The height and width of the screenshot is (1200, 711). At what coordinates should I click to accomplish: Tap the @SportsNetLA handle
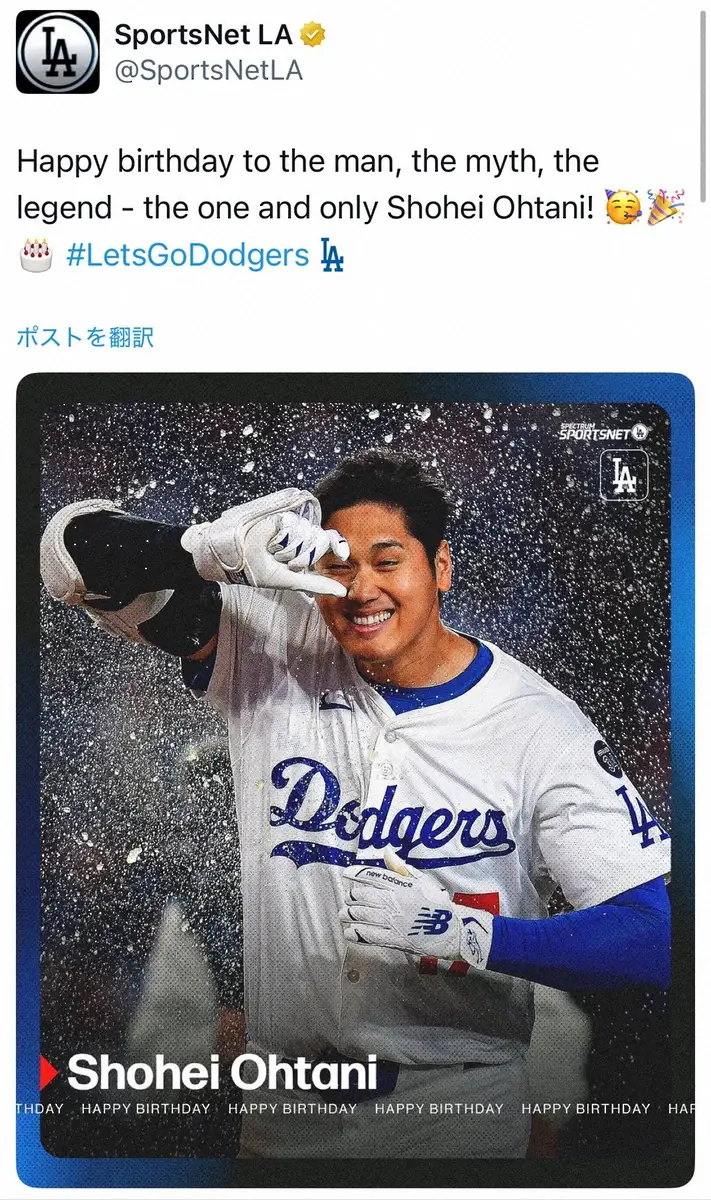208,70
